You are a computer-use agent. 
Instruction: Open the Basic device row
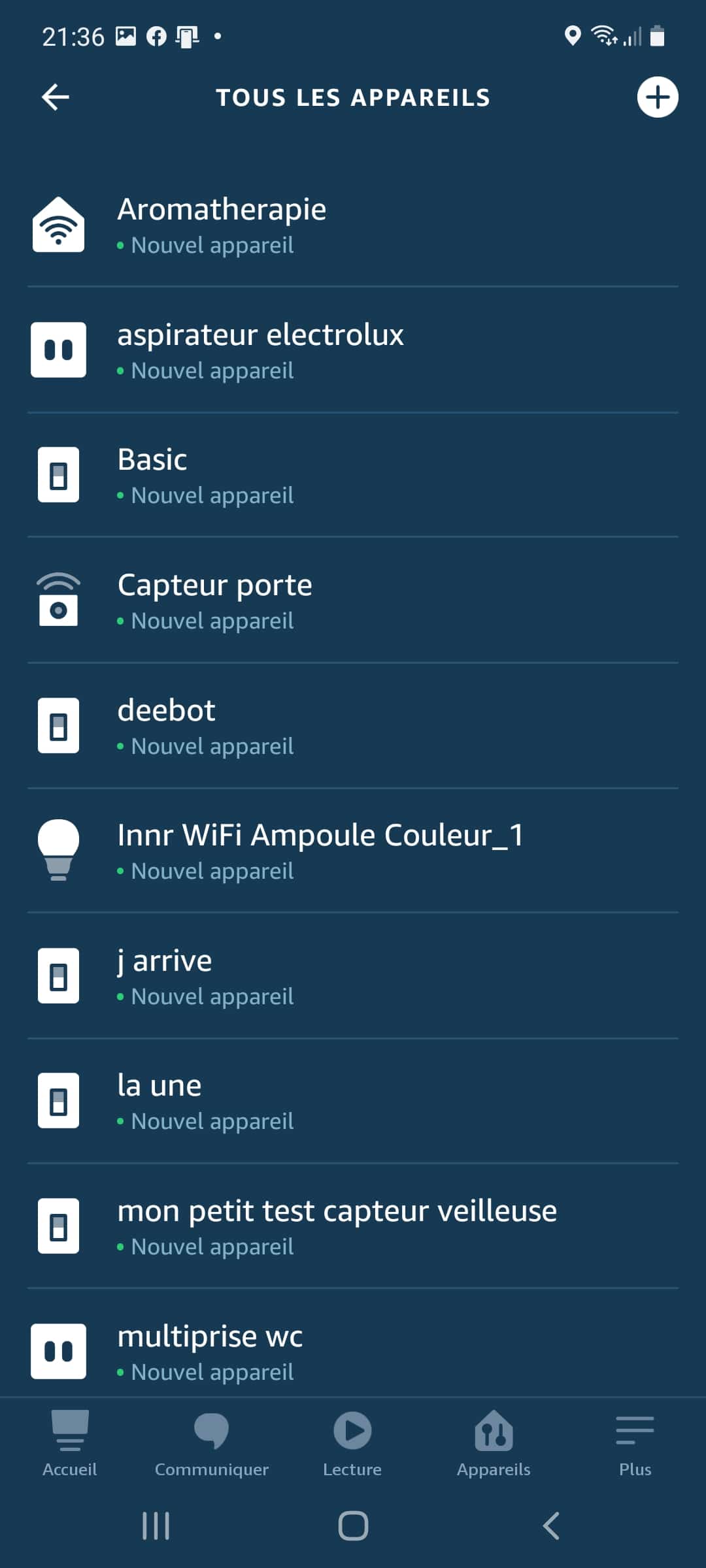click(x=353, y=476)
